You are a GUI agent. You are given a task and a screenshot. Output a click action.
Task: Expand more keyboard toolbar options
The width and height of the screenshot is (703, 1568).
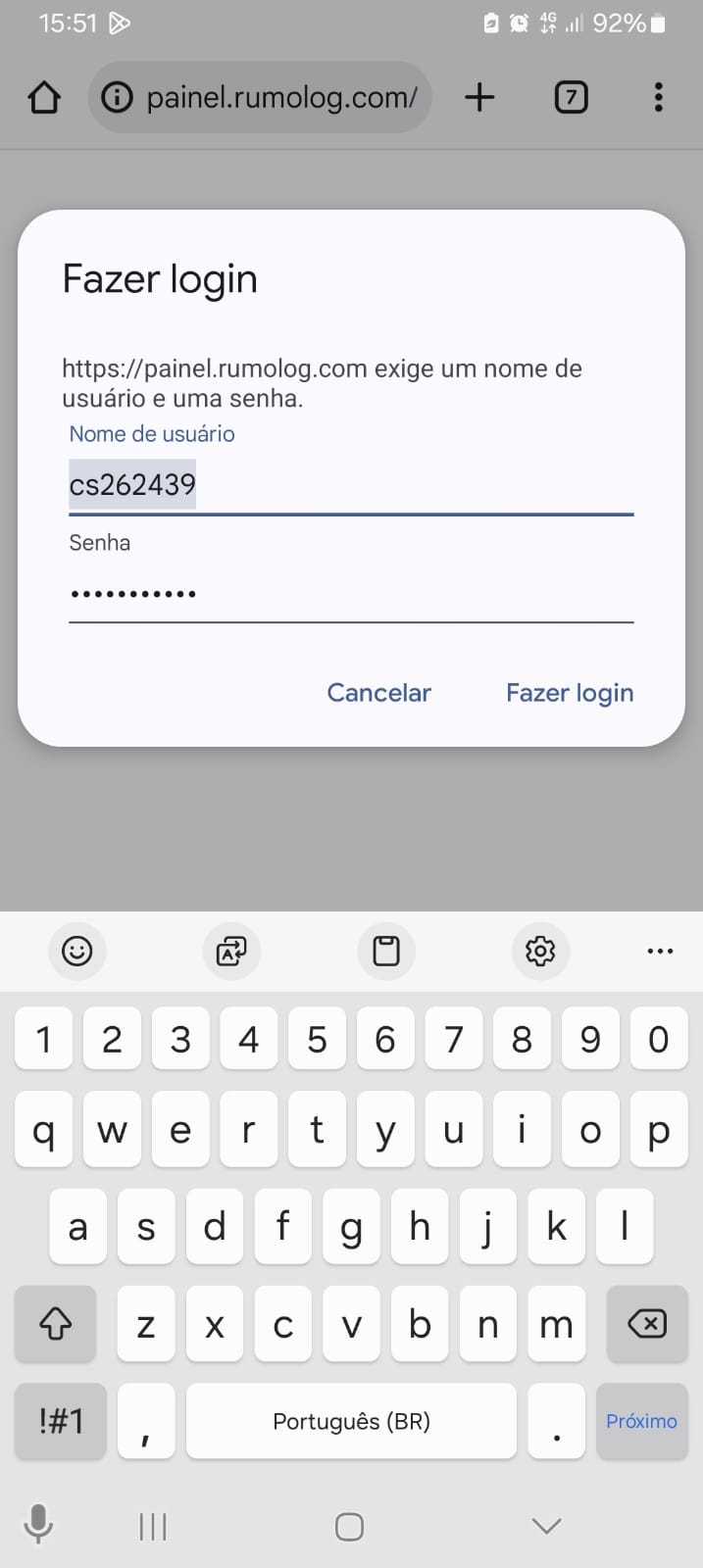660,951
